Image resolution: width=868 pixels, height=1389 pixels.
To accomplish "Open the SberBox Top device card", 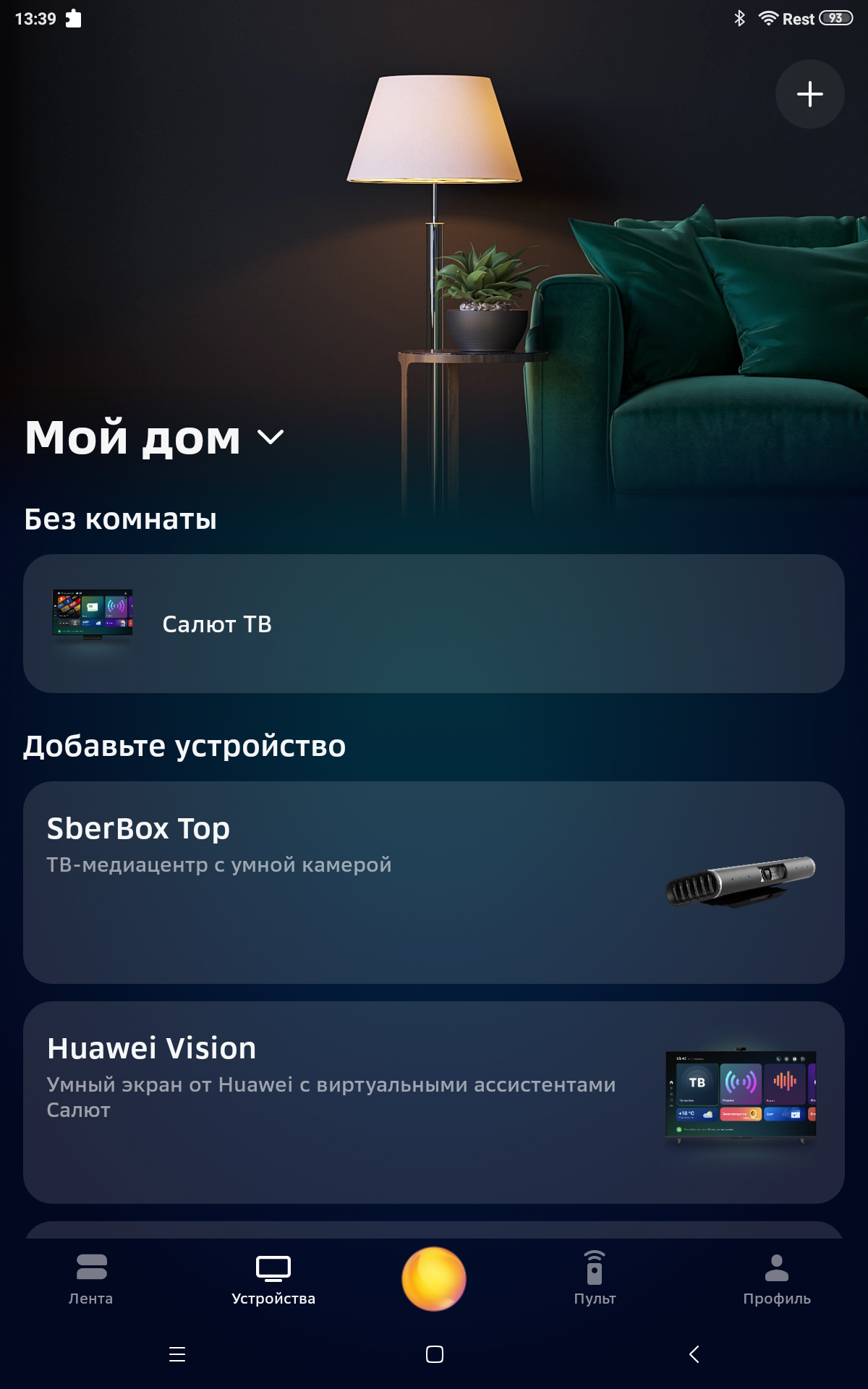I will coord(434,882).
